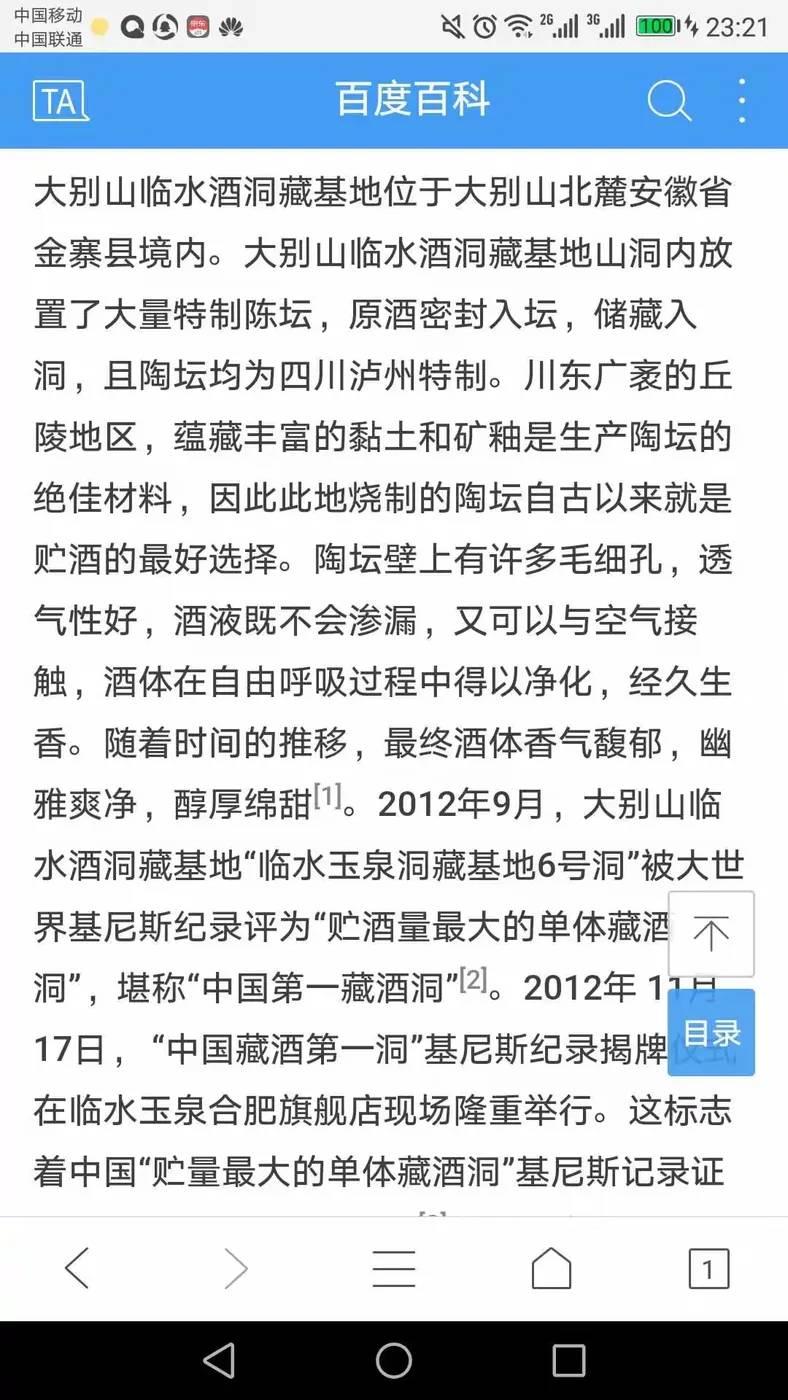Open citation reference [1]

click(328, 797)
